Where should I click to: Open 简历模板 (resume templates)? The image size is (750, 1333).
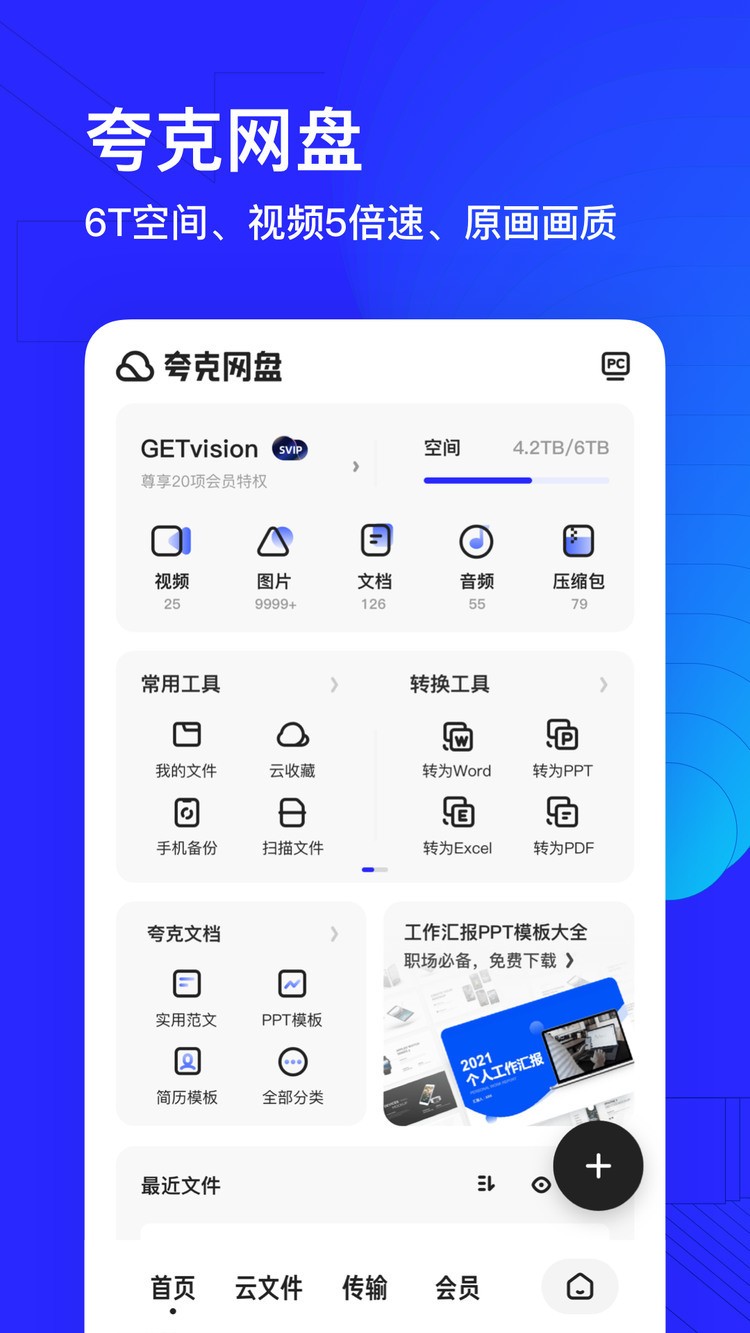click(x=186, y=1063)
